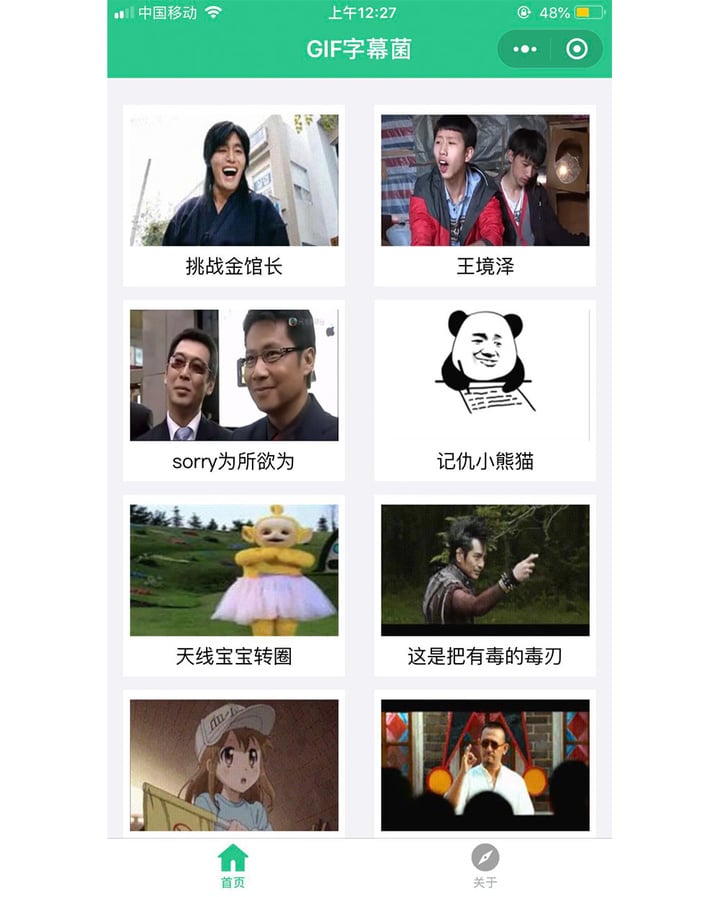Open the anime girl with cap template
The width and height of the screenshot is (720, 897).
click(x=234, y=765)
